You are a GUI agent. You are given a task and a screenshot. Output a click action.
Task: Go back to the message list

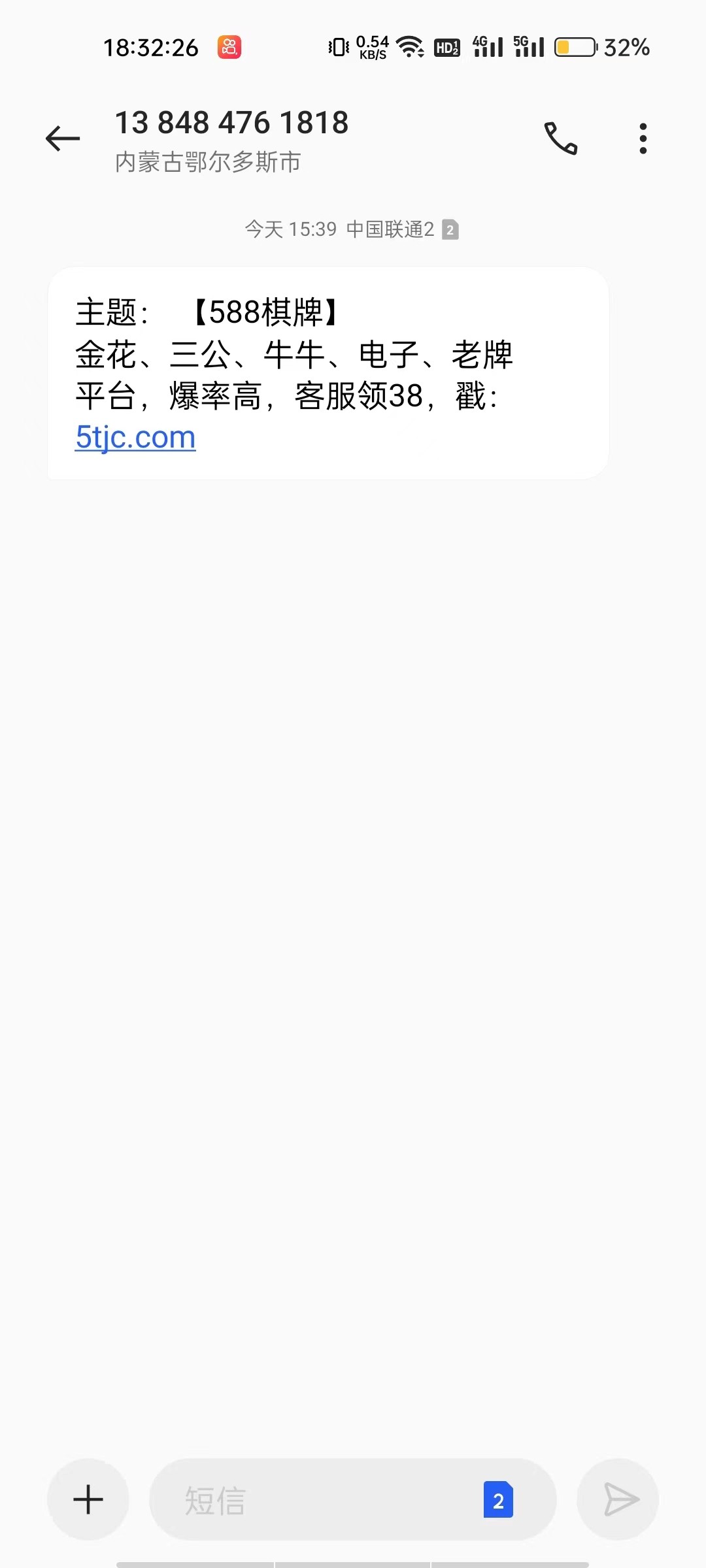pos(63,139)
